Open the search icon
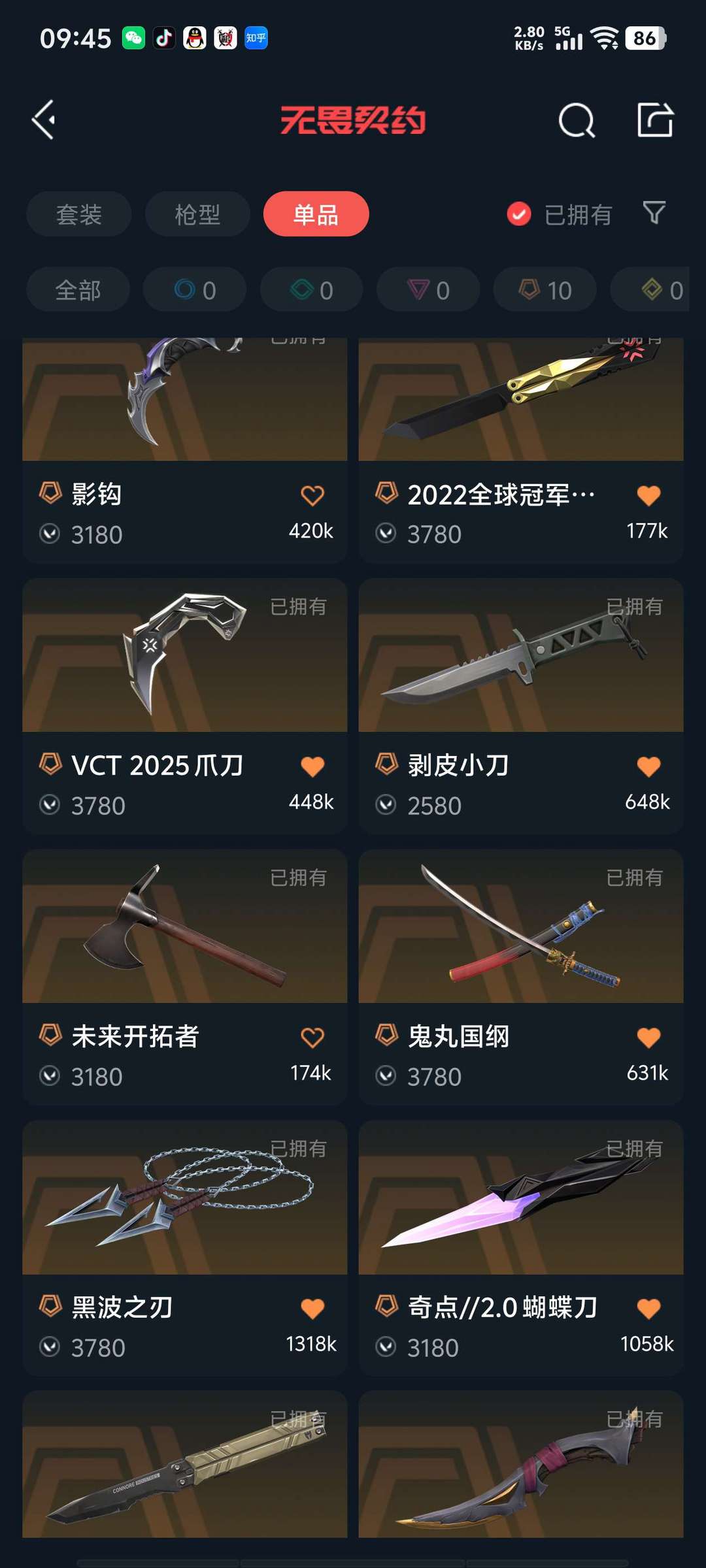Viewport: 706px width, 1568px height. pyautogui.click(x=577, y=120)
